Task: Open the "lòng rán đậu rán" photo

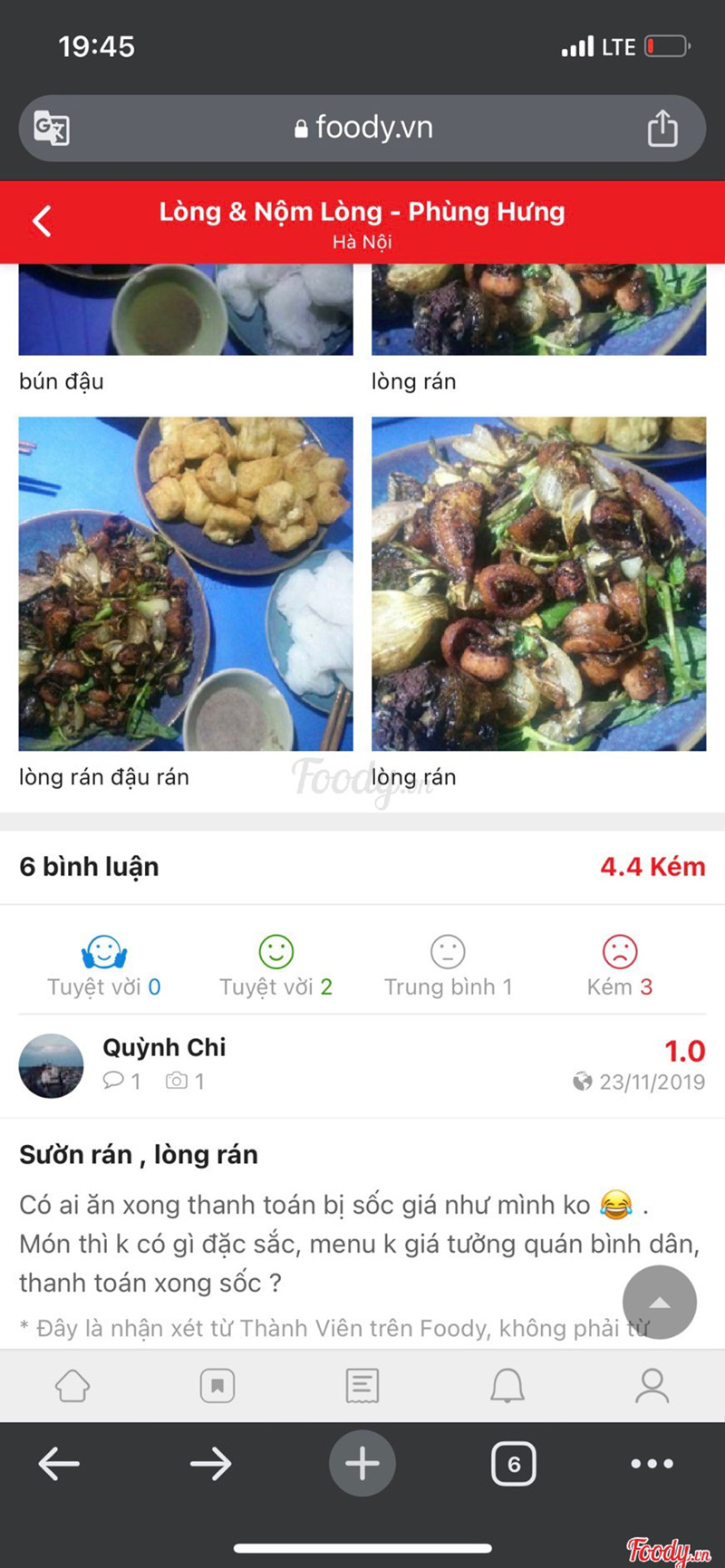Action: pos(186,583)
